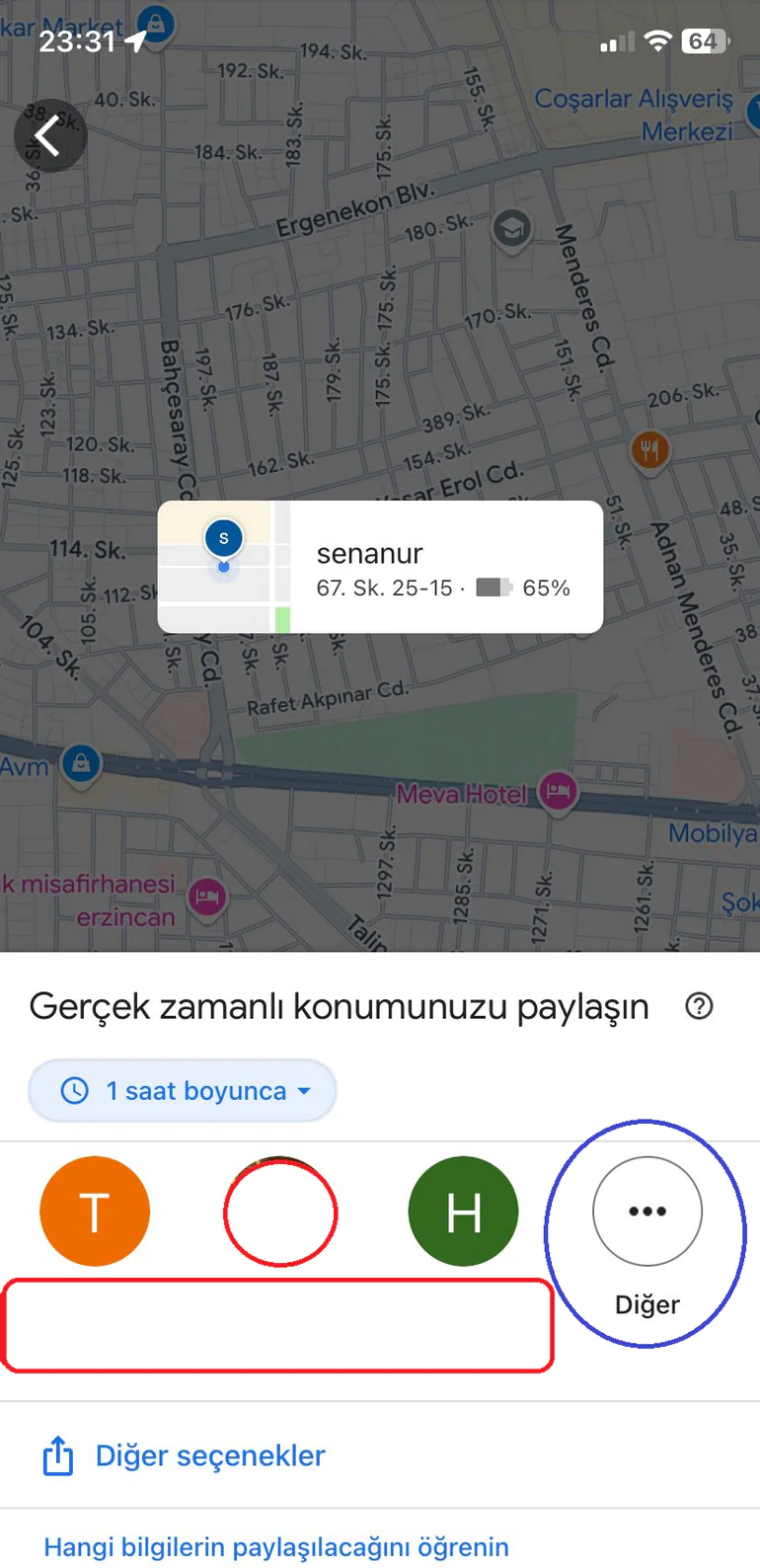The image size is (760, 1568).
Task: Select contact avatar with letter H
Action: point(463,1211)
